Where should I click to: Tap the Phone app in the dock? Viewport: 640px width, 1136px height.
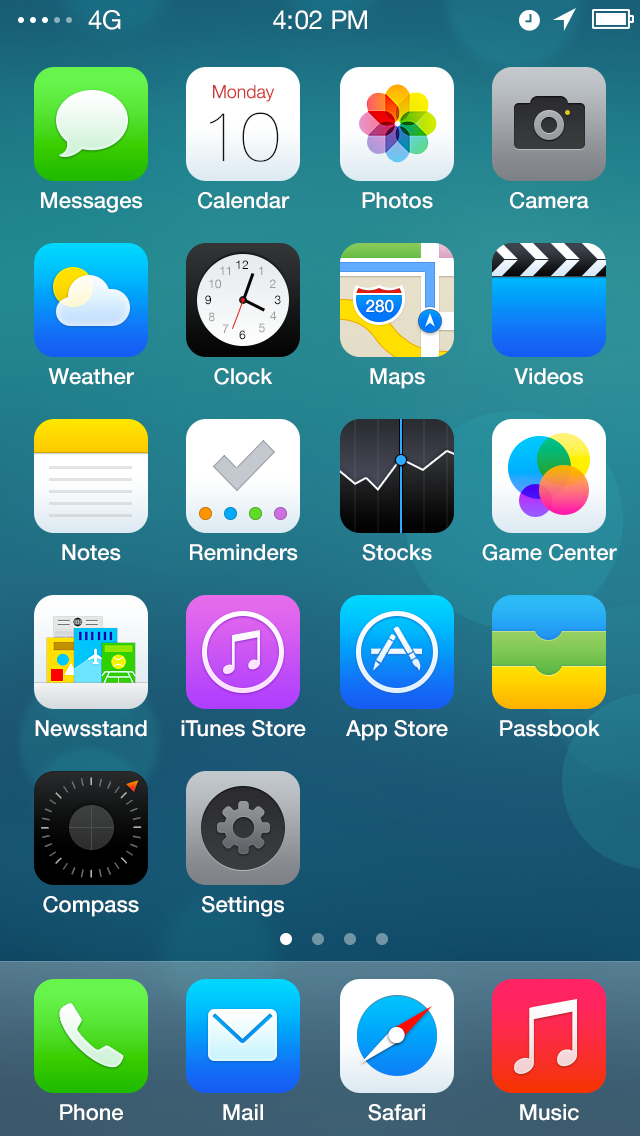click(x=91, y=1036)
